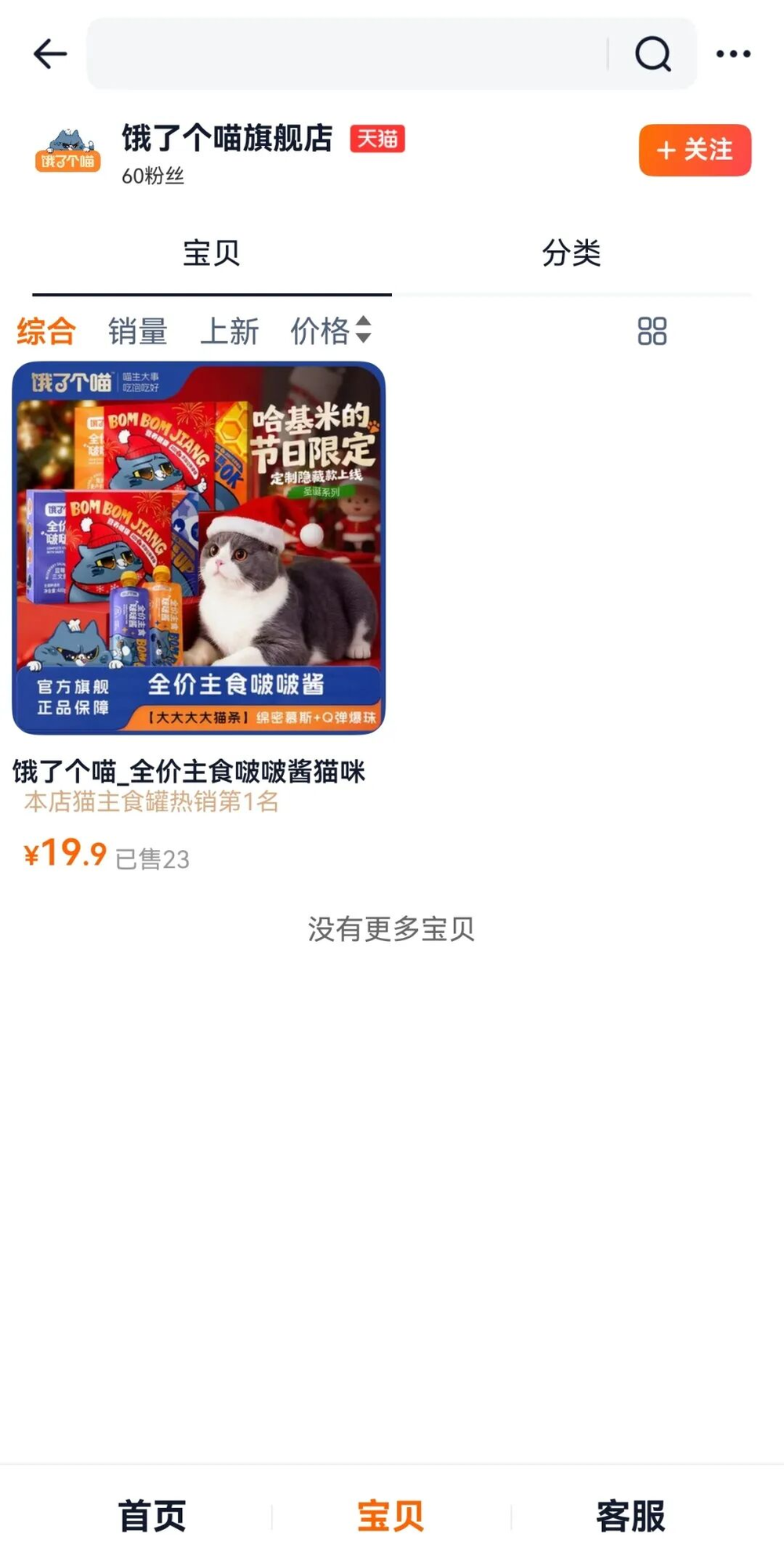The height and width of the screenshot is (1566, 784).
Task: Contact 客服 customer service
Action: point(630,1515)
